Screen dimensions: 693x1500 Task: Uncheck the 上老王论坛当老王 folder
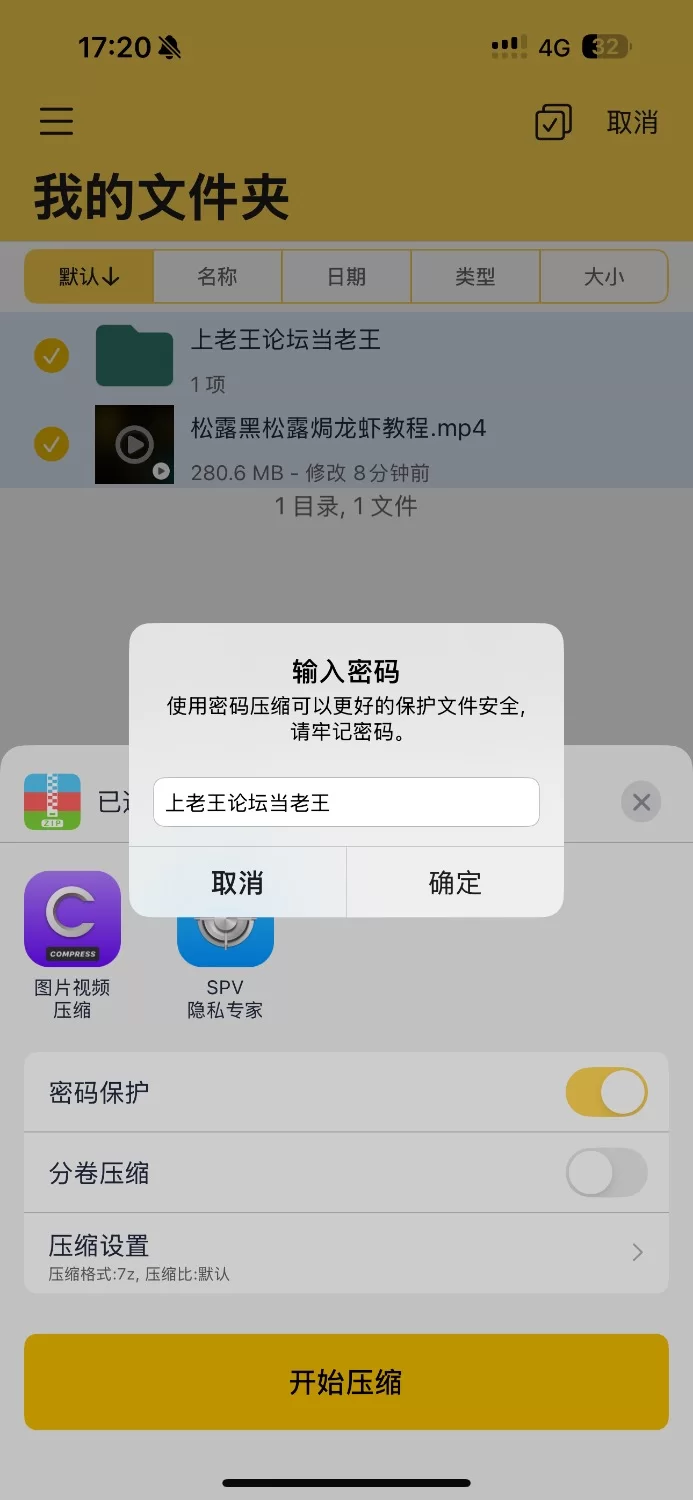point(52,355)
